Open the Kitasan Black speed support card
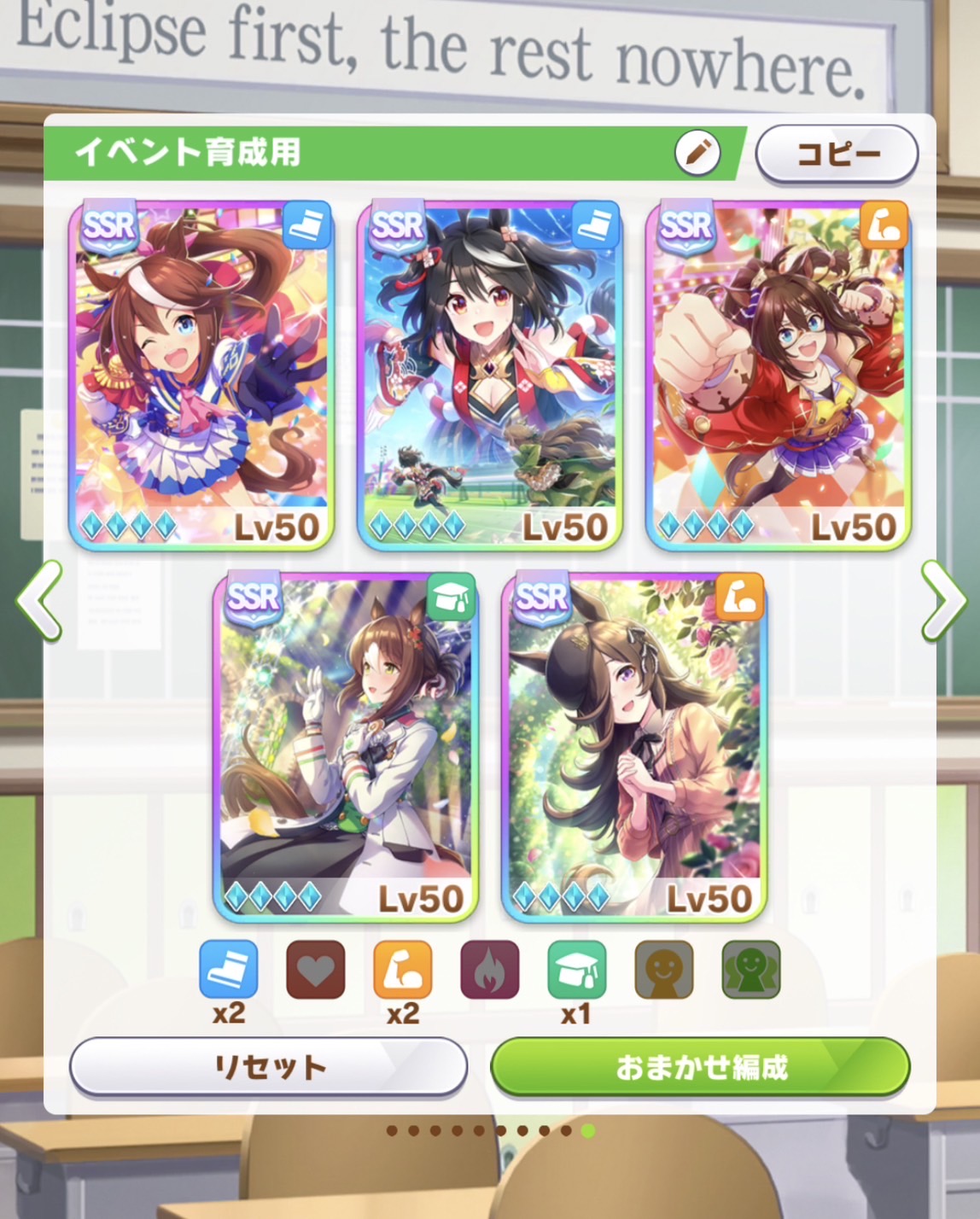This screenshot has width=980, height=1219. tap(489, 376)
